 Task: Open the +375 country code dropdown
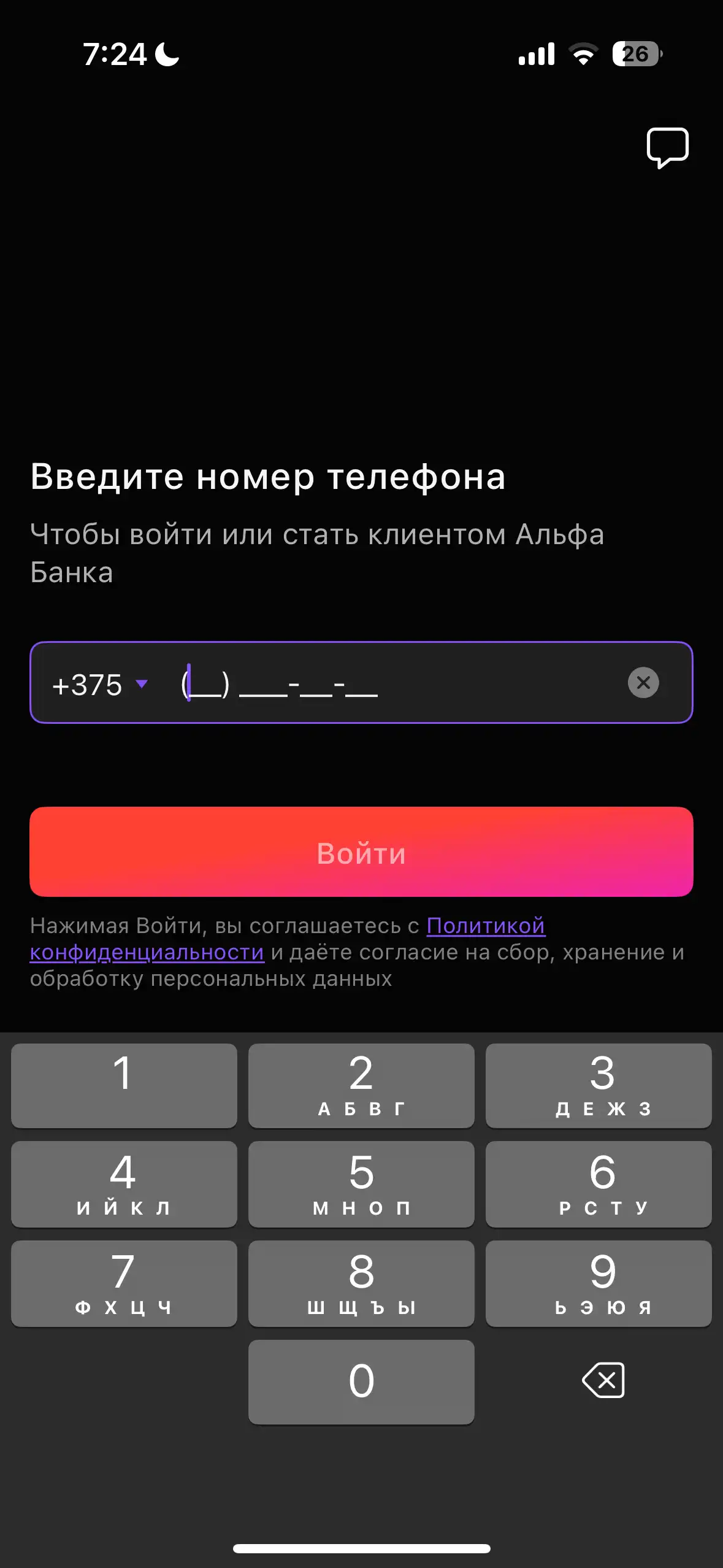[x=100, y=684]
